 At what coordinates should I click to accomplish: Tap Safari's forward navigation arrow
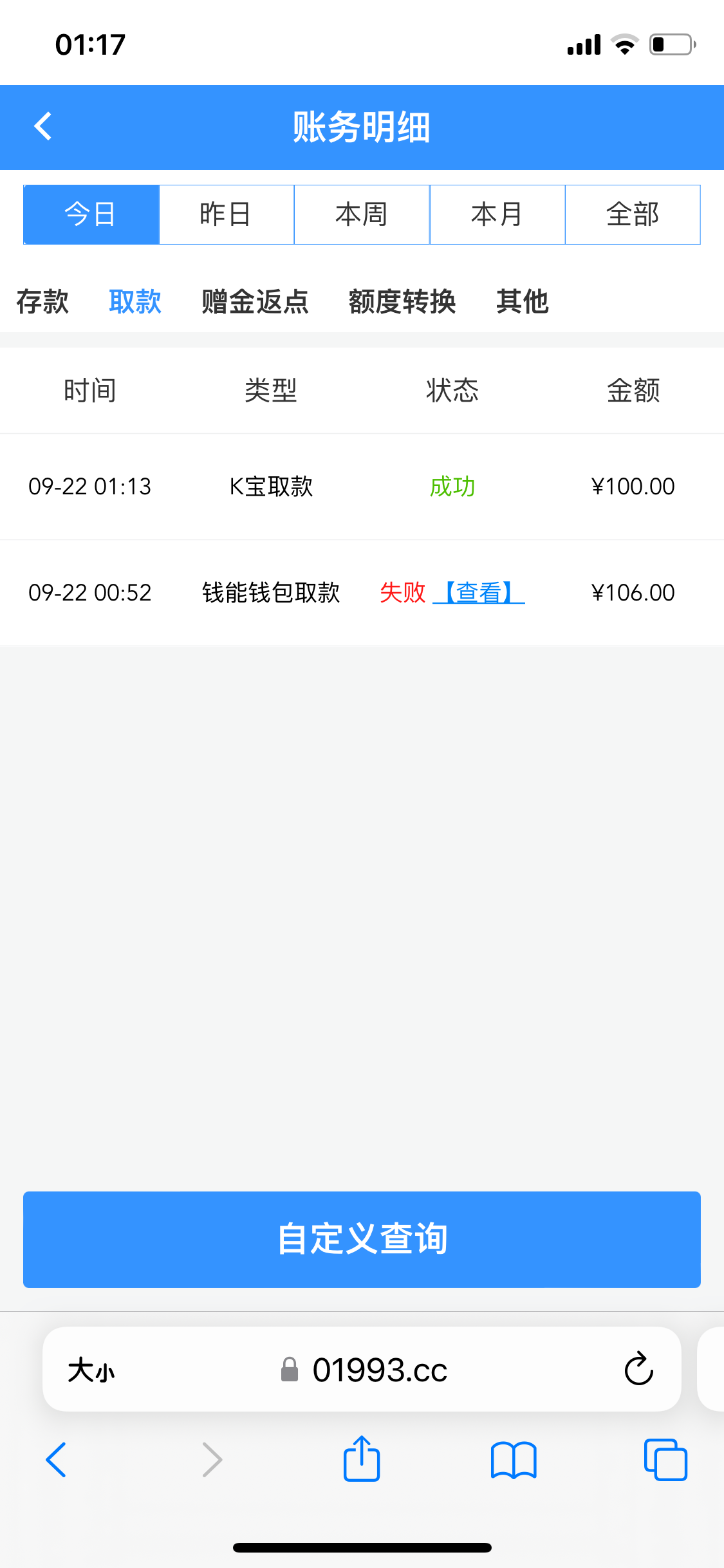pos(211,1460)
